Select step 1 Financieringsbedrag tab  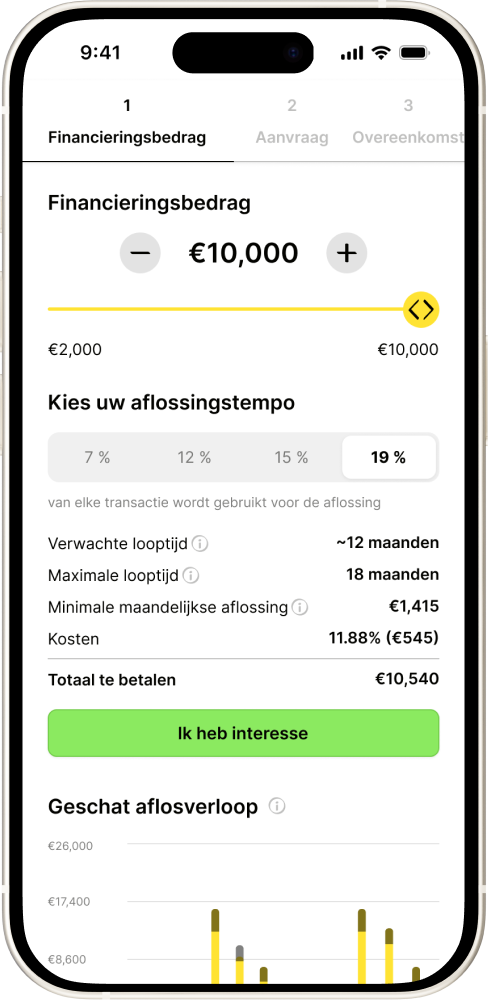128,122
